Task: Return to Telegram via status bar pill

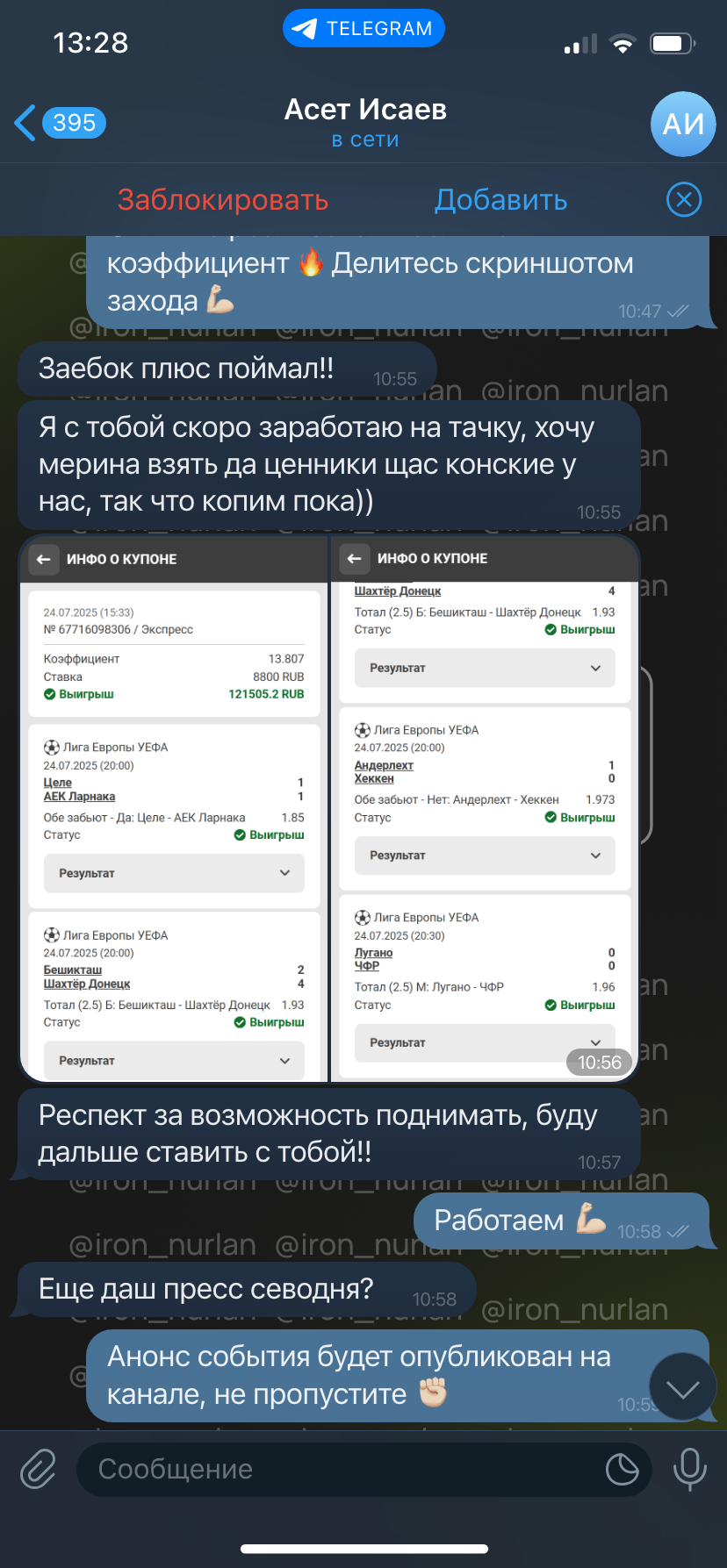Action: (363, 28)
